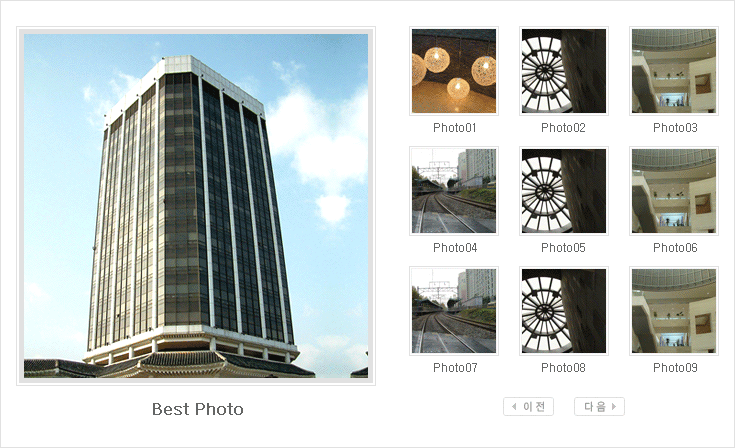
Task: Go to previous page with 이전
Action: coord(529,406)
